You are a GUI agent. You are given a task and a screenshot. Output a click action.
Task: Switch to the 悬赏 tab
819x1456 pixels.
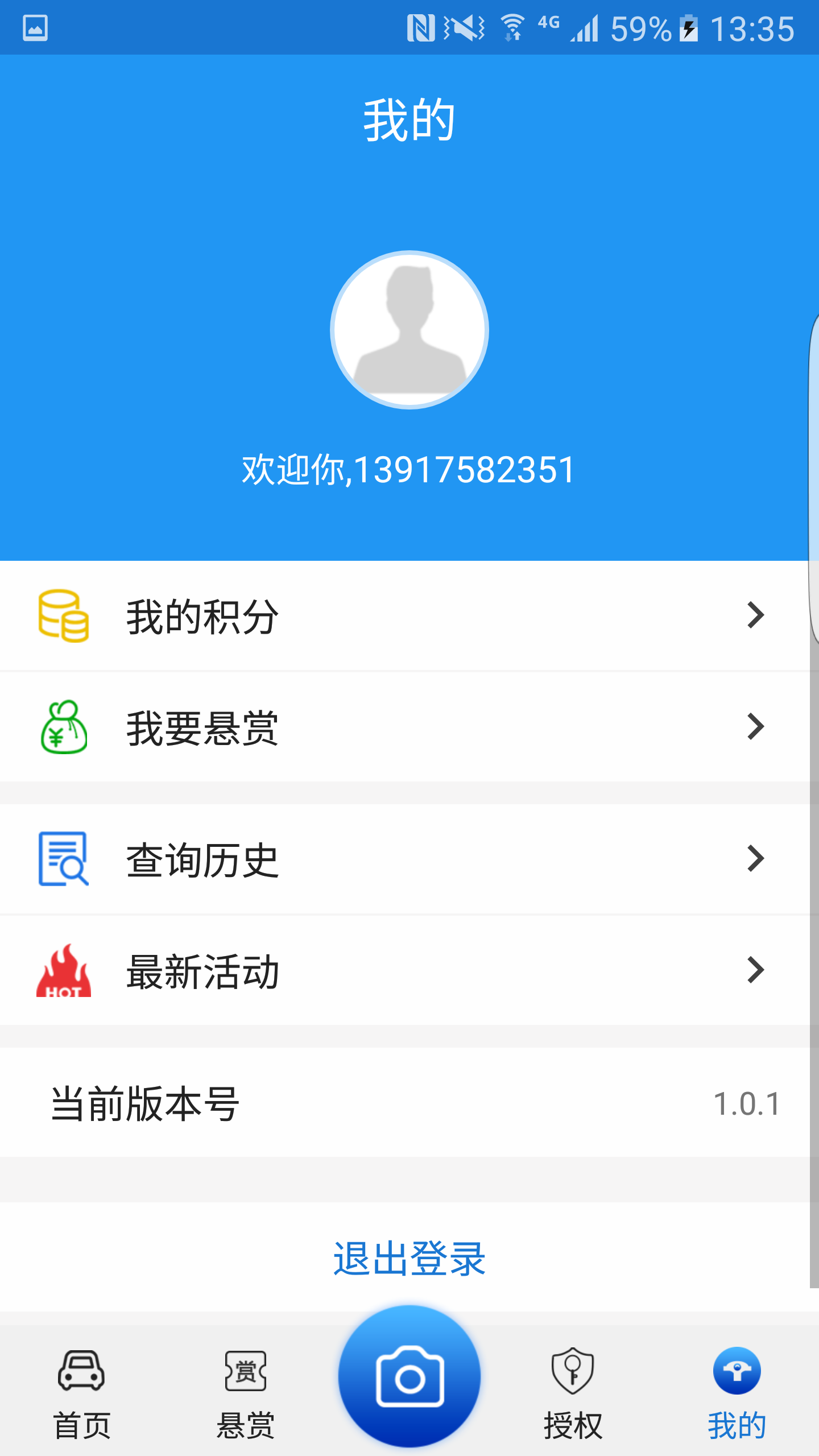(245, 1393)
